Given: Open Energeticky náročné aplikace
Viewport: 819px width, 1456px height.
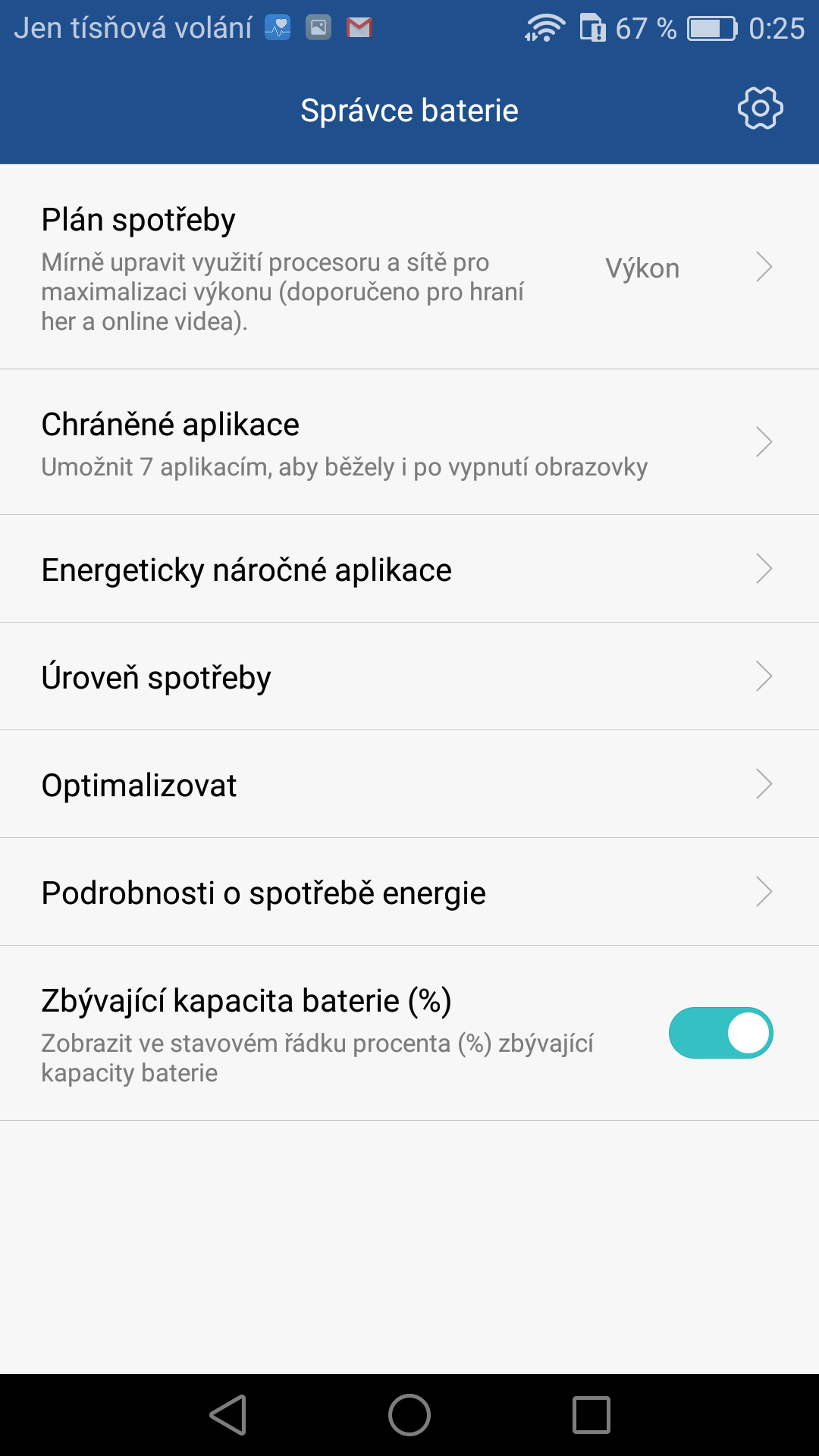Looking at the screenshot, I should tap(409, 569).
